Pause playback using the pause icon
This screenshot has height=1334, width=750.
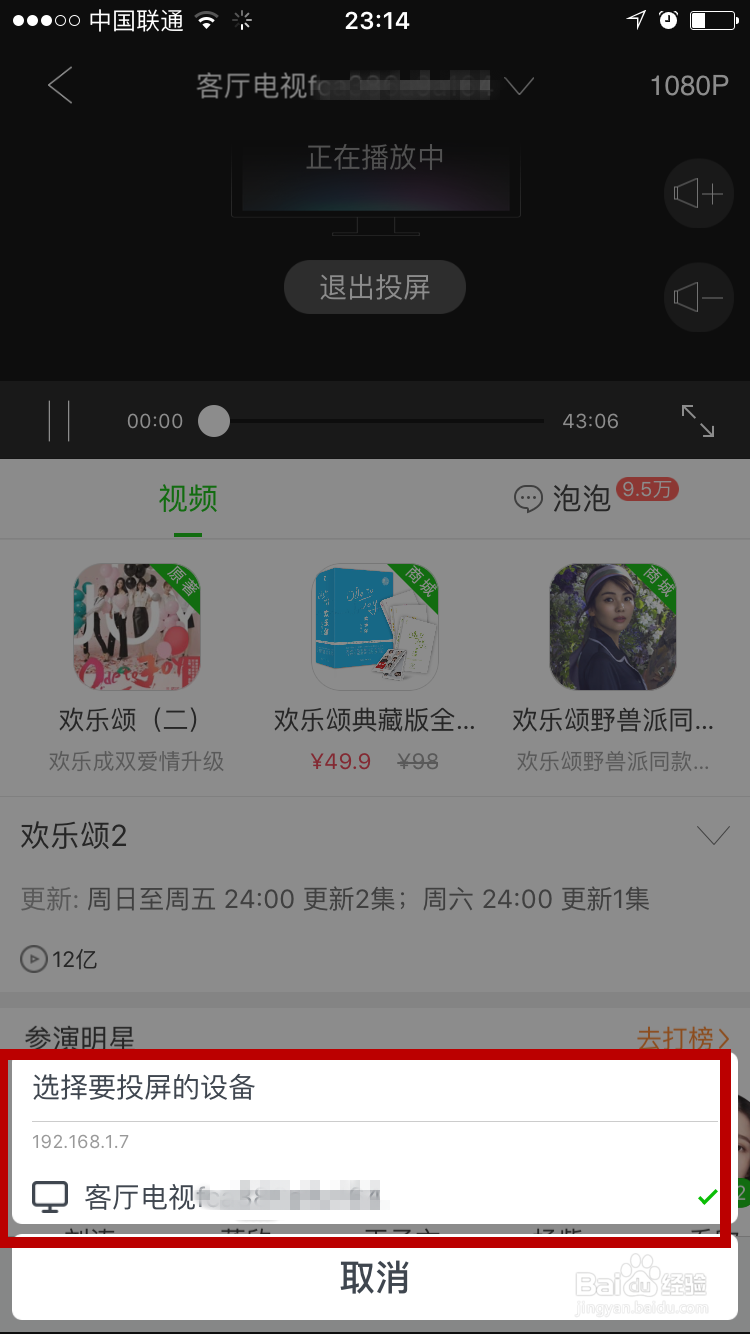(58, 421)
